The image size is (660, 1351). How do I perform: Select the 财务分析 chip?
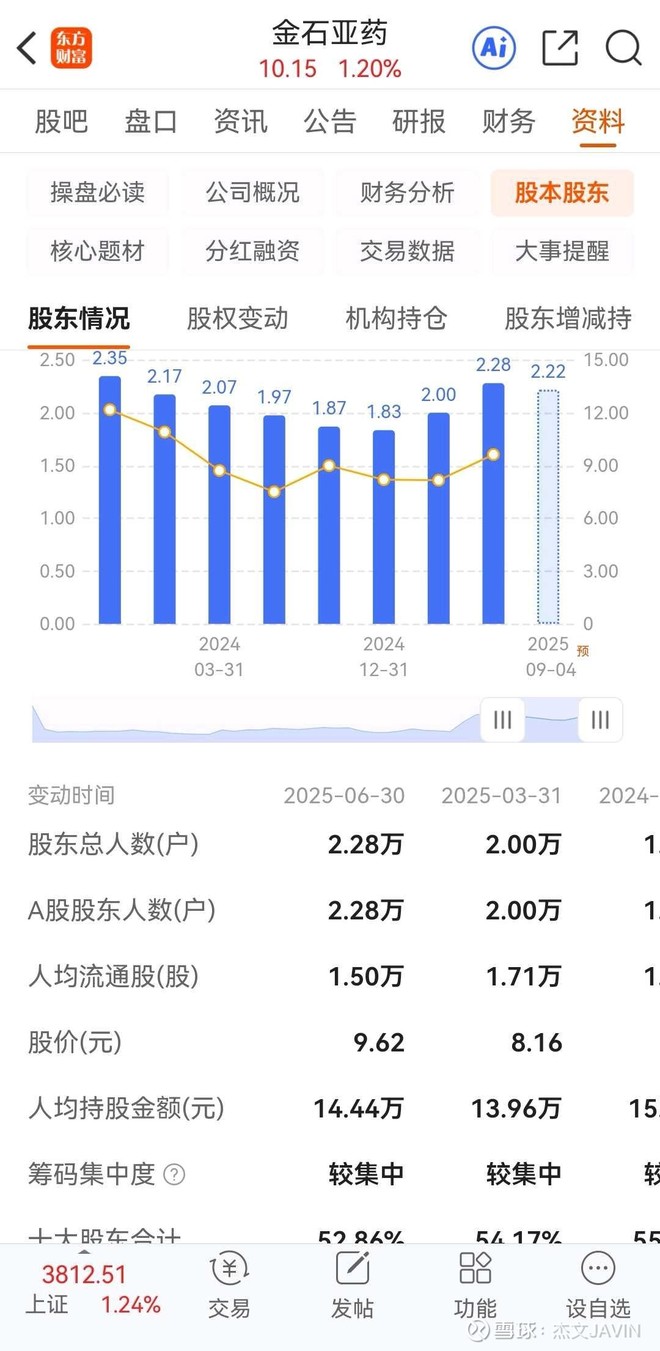[x=407, y=192]
